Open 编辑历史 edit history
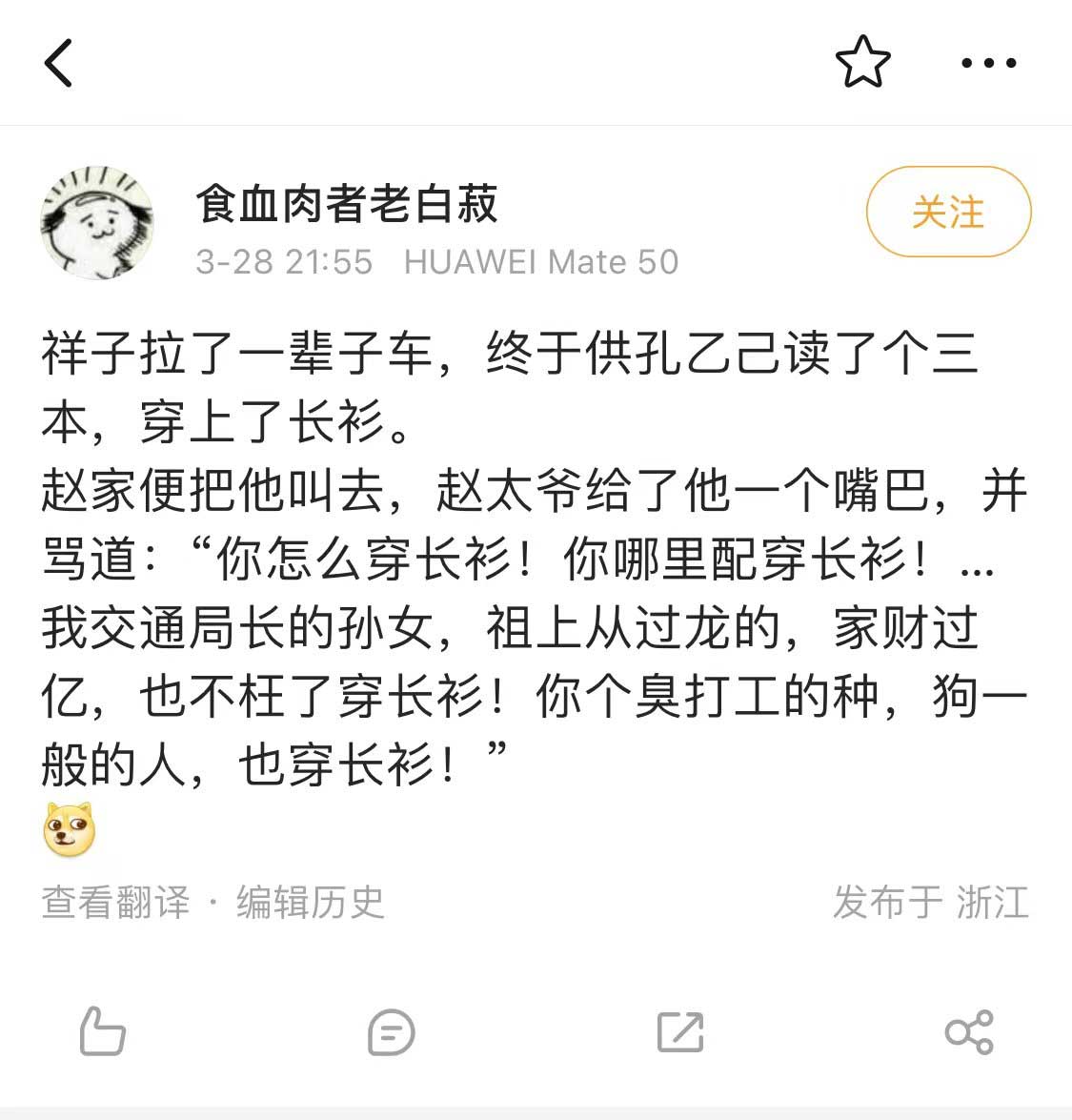This screenshot has width=1072, height=1120. click(x=311, y=902)
